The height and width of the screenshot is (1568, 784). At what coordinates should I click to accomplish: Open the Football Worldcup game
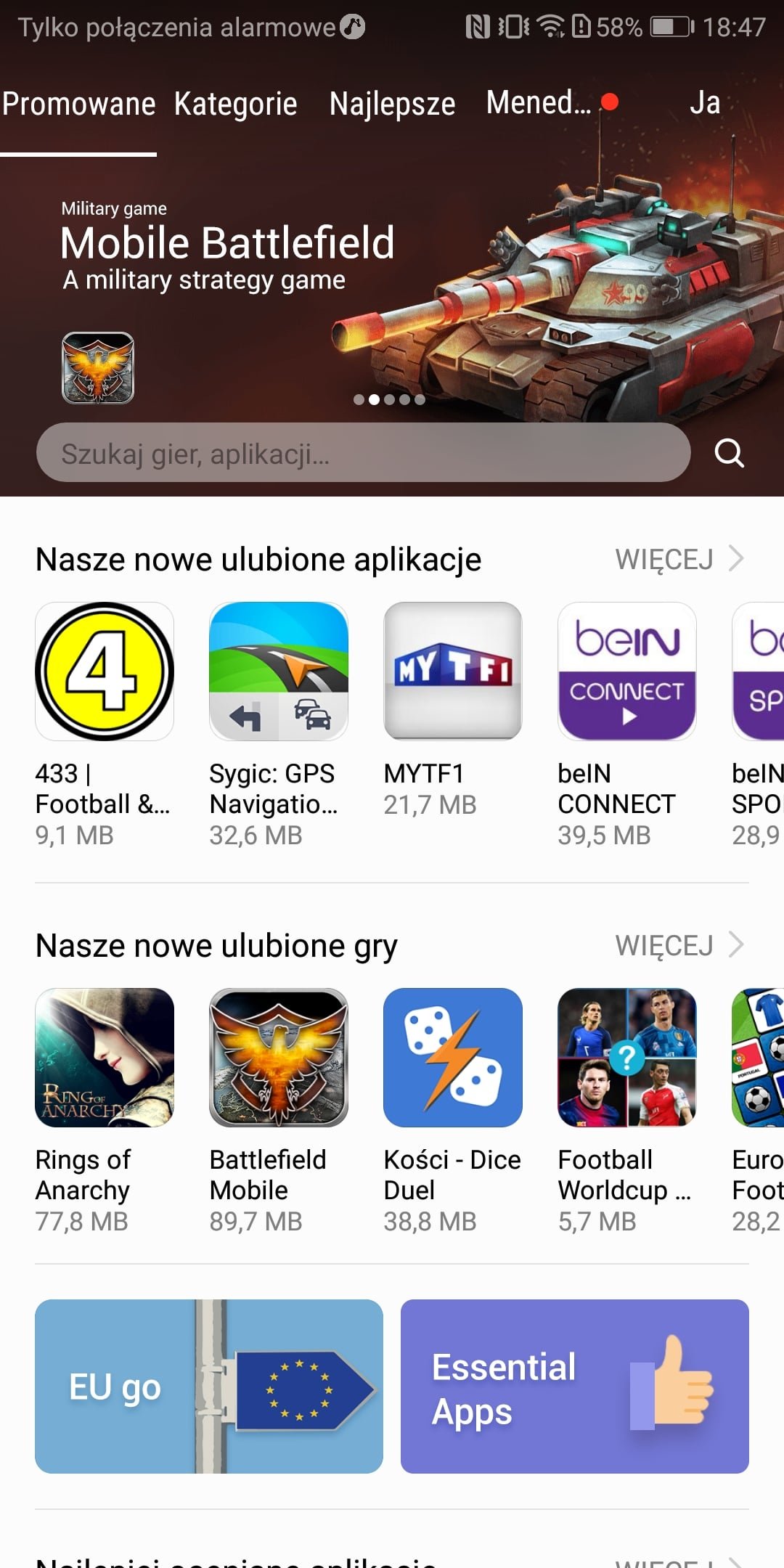(627, 1111)
